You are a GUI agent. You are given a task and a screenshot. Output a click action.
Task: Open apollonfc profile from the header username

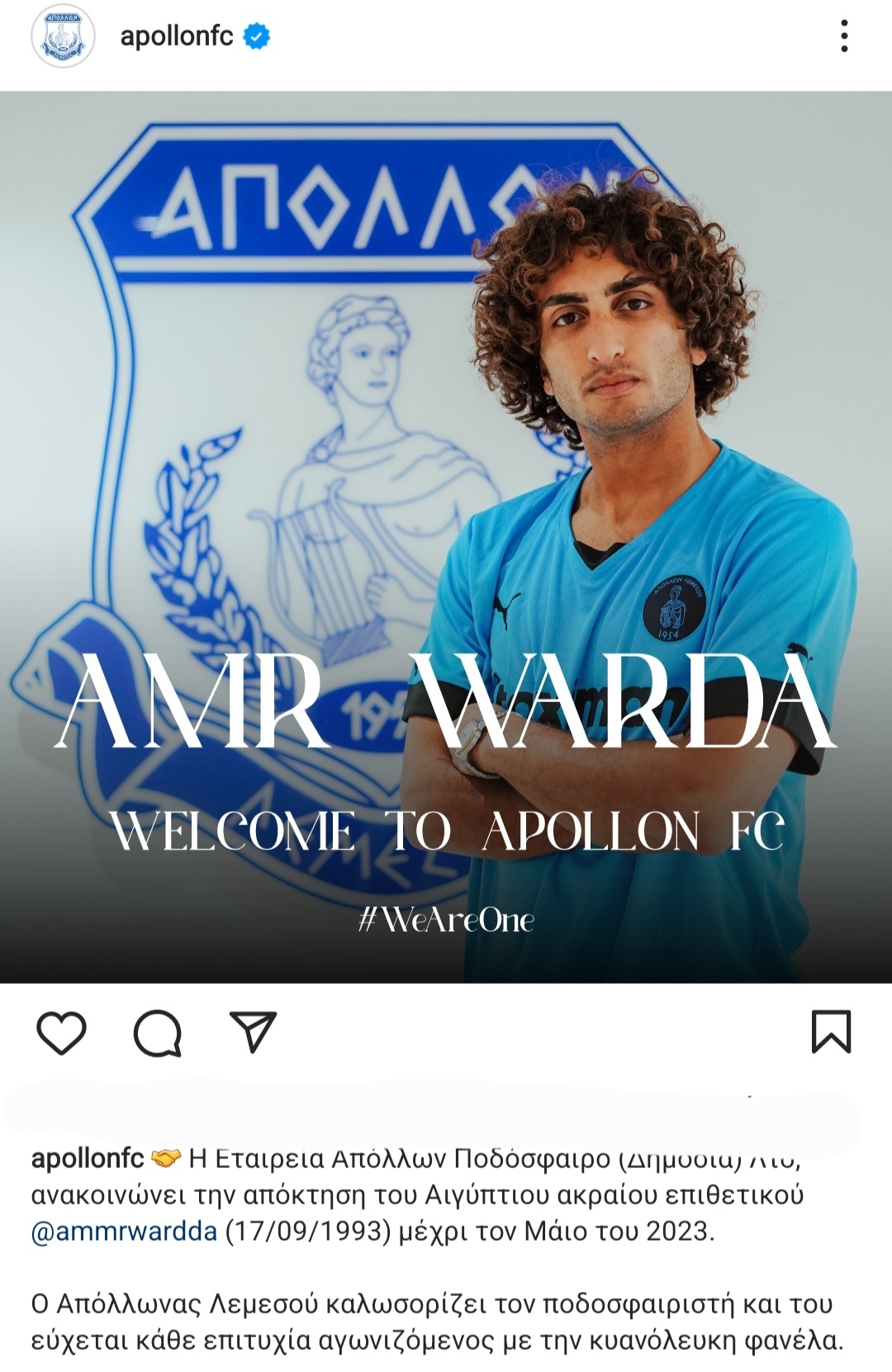click(x=176, y=36)
